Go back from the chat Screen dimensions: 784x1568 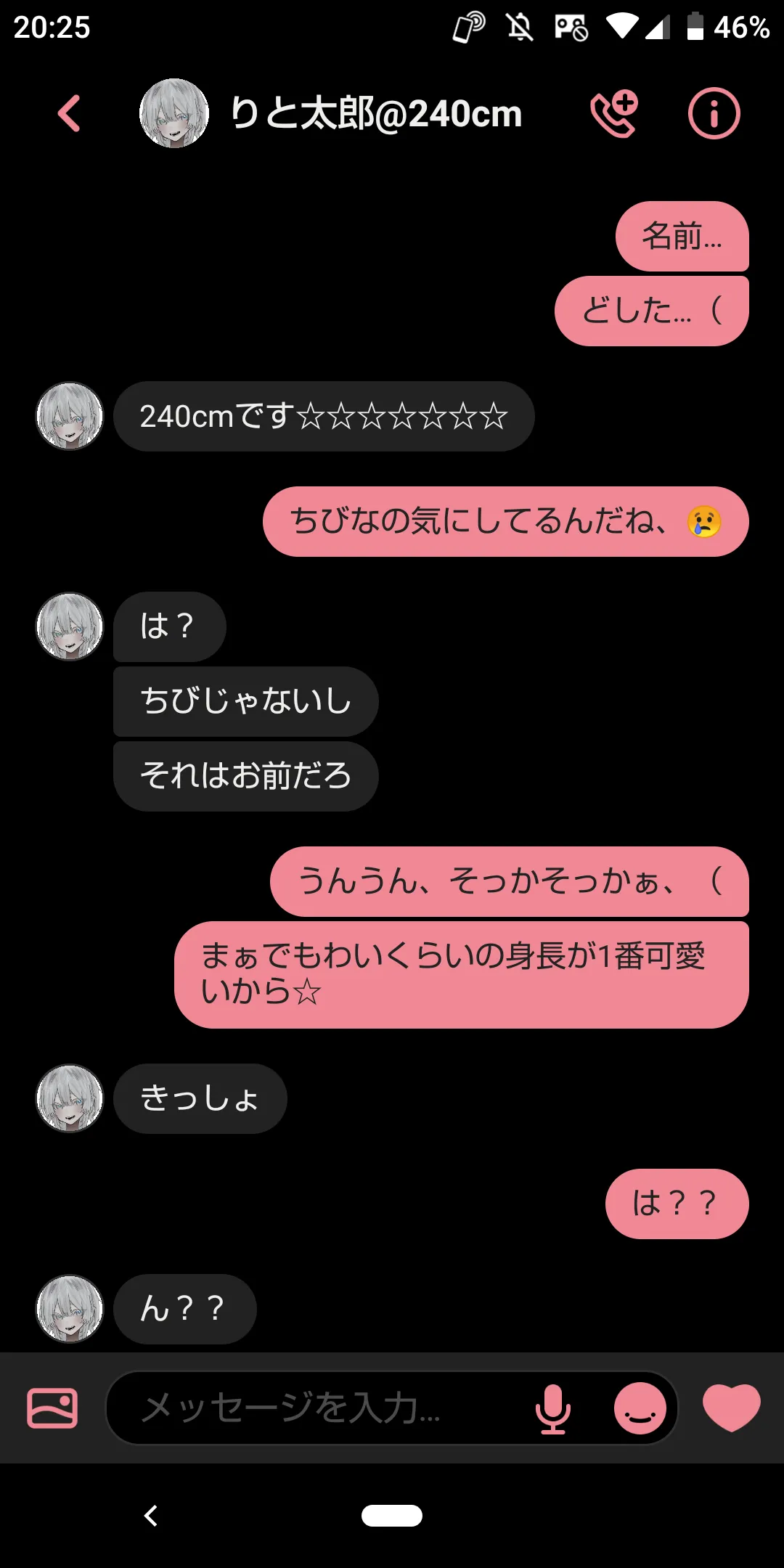point(69,114)
